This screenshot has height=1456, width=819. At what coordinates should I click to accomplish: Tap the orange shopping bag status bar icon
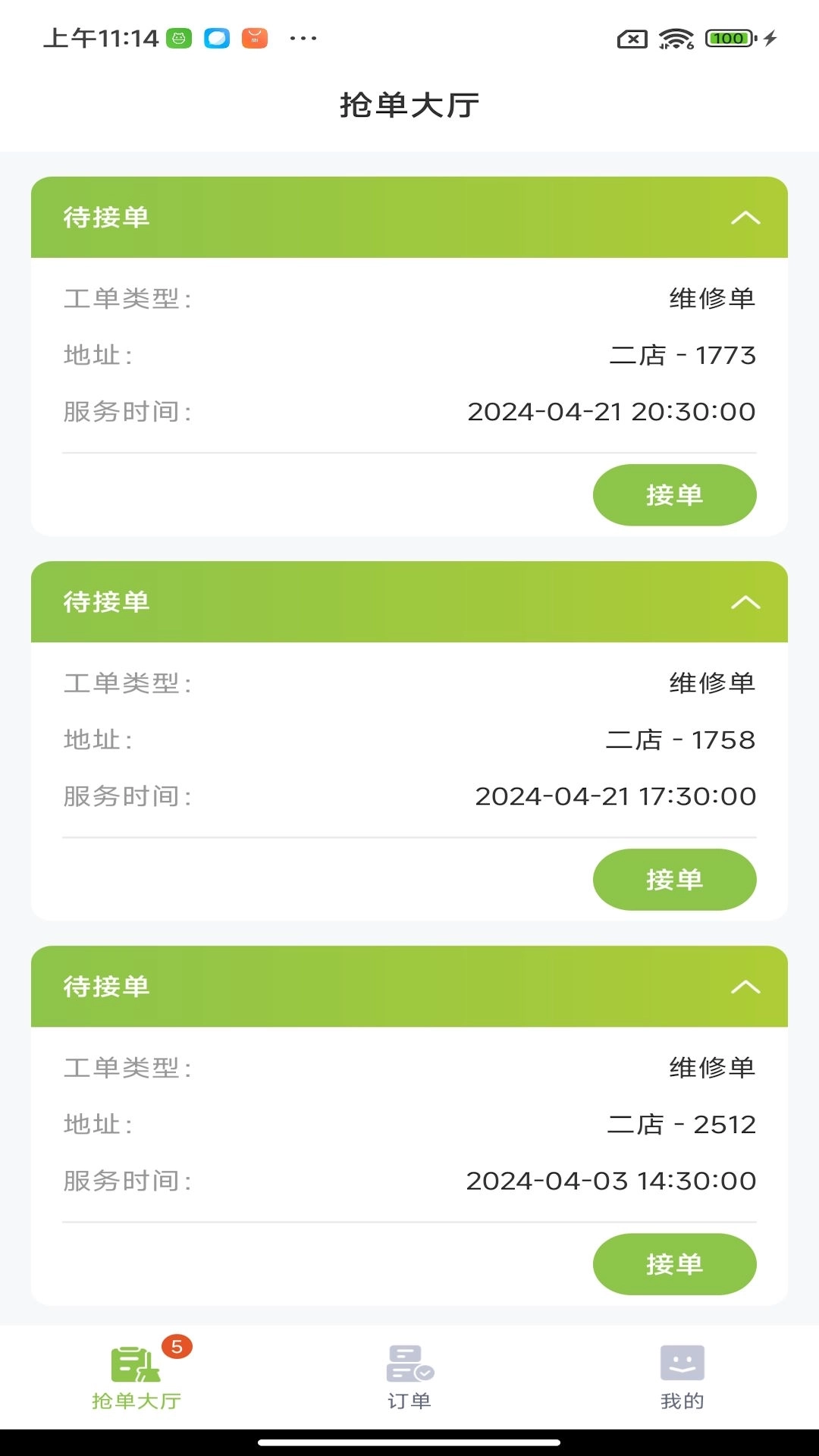tap(256, 37)
